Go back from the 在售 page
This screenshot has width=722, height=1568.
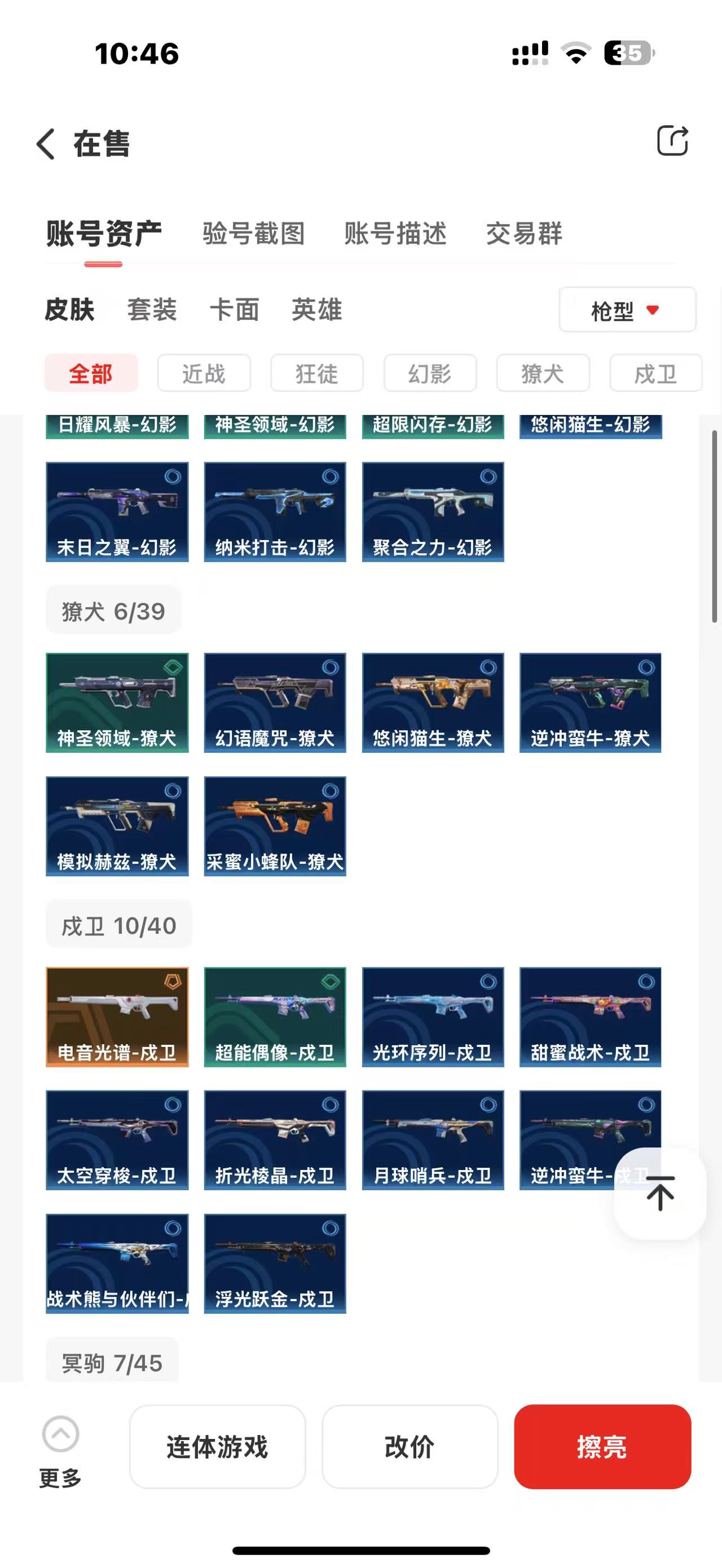pos(46,144)
